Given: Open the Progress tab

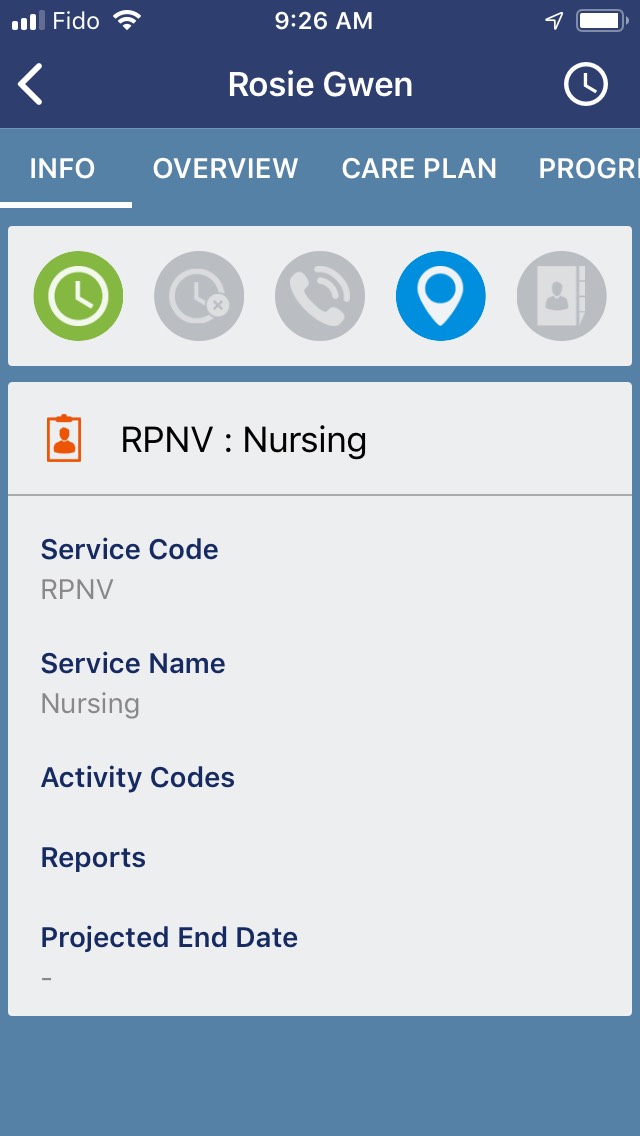Looking at the screenshot, I should click(588, 168).
